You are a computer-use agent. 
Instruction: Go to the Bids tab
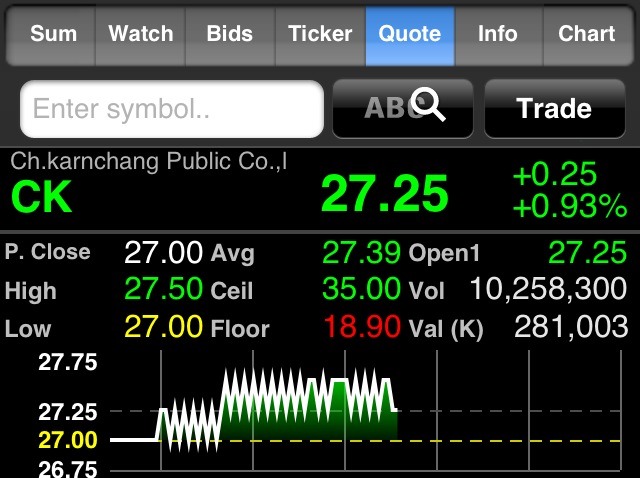point(231,35)
